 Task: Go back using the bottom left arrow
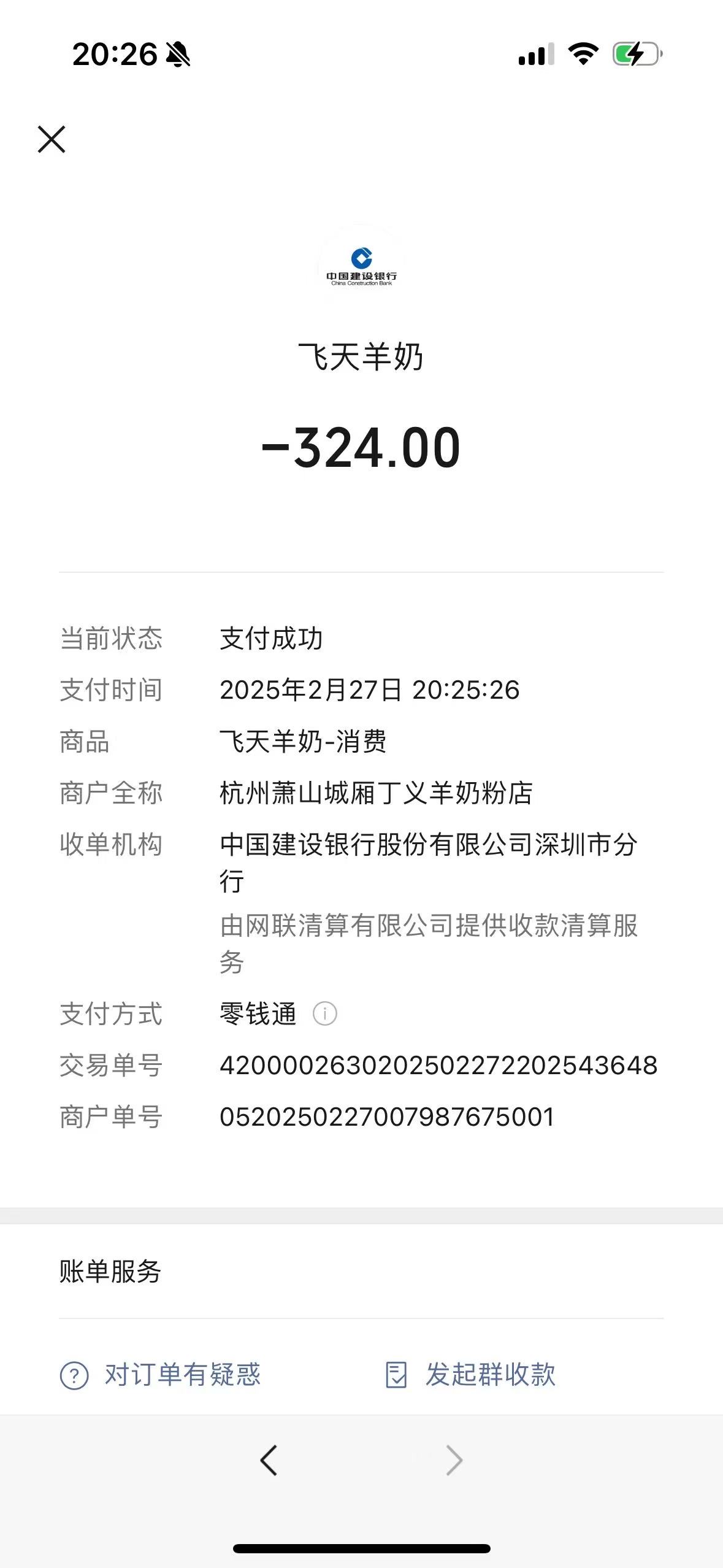[x=269, y=1460]
